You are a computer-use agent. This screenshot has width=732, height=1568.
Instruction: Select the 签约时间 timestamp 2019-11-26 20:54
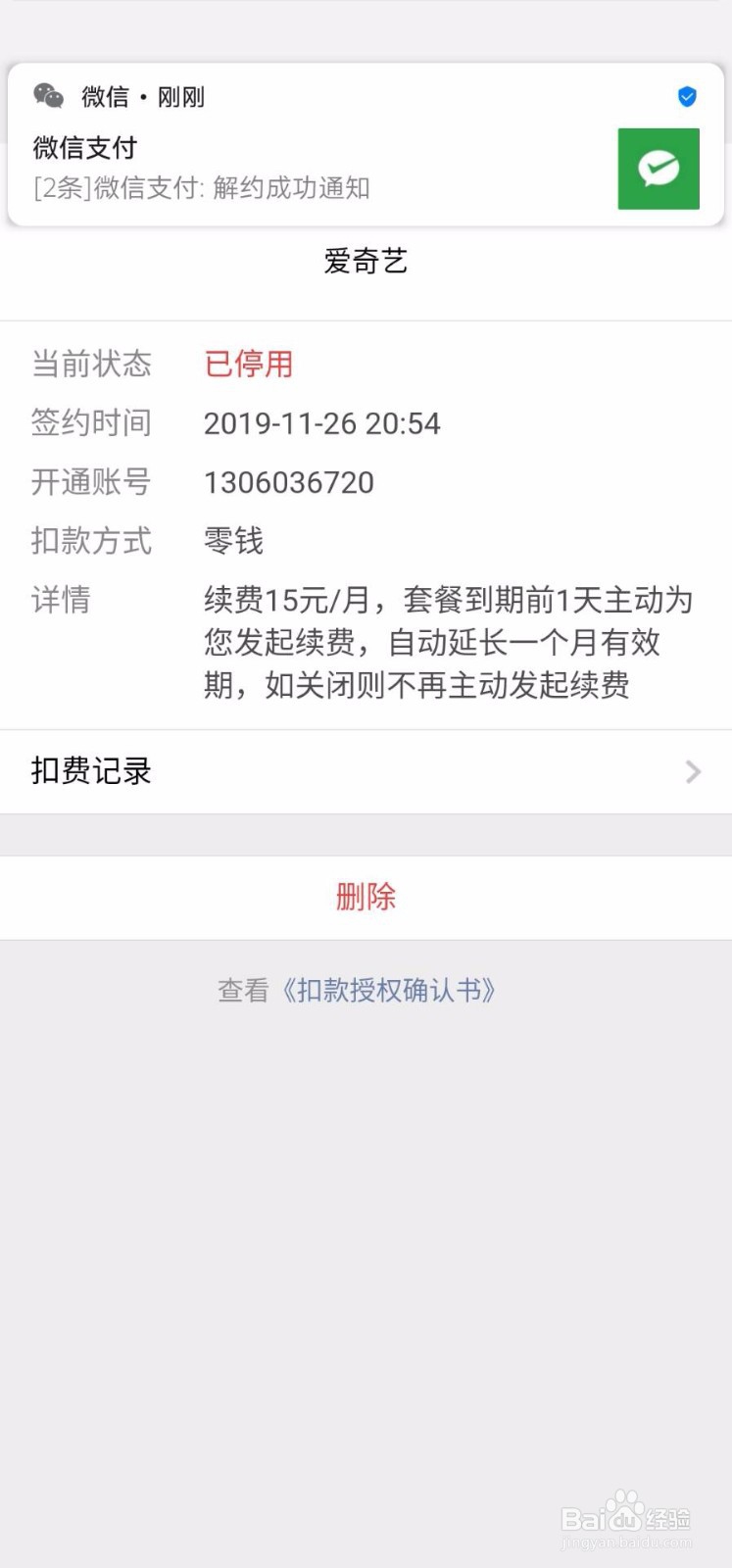point(322,423)
